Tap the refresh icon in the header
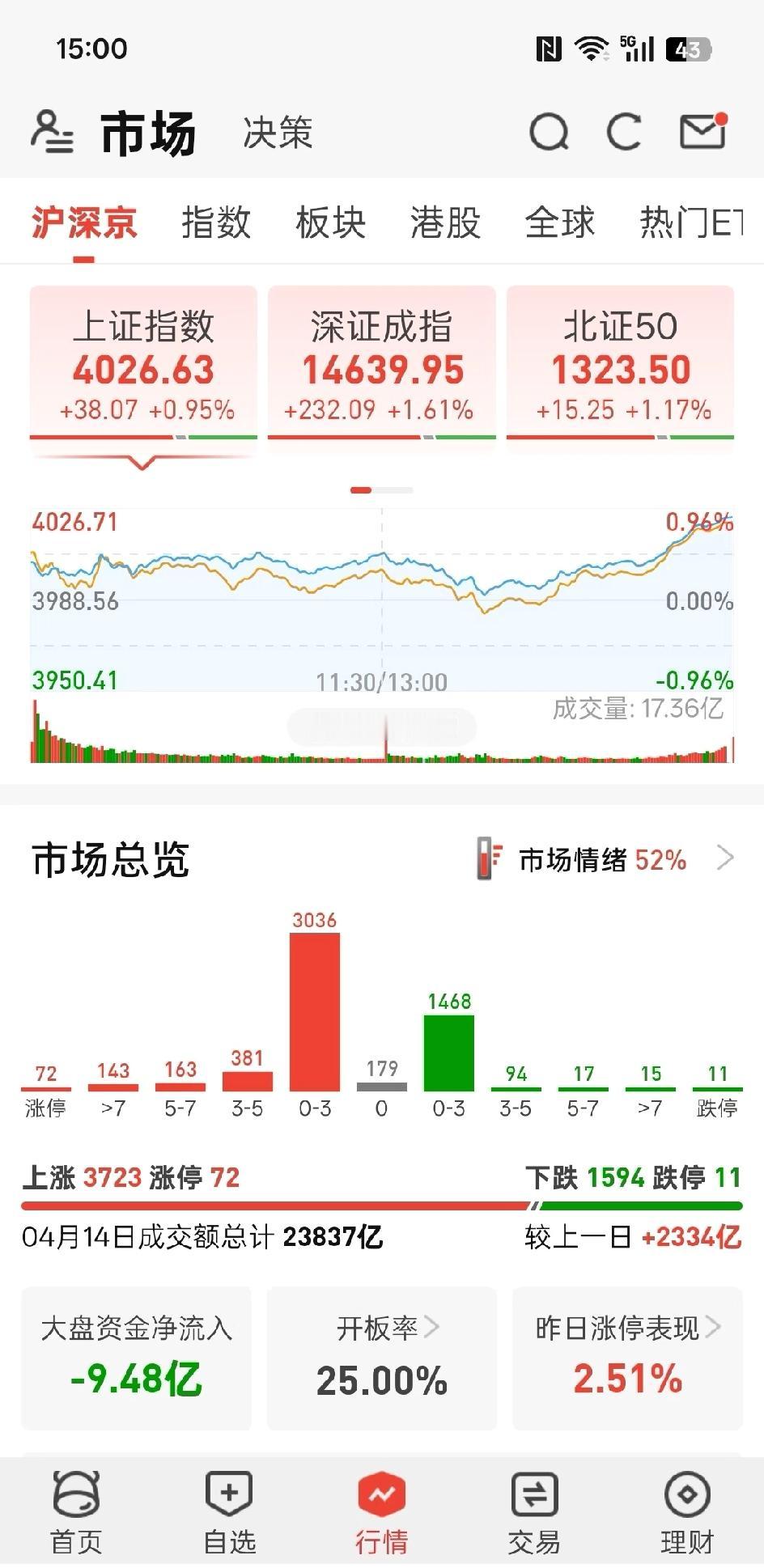 (x=624, y=130)
